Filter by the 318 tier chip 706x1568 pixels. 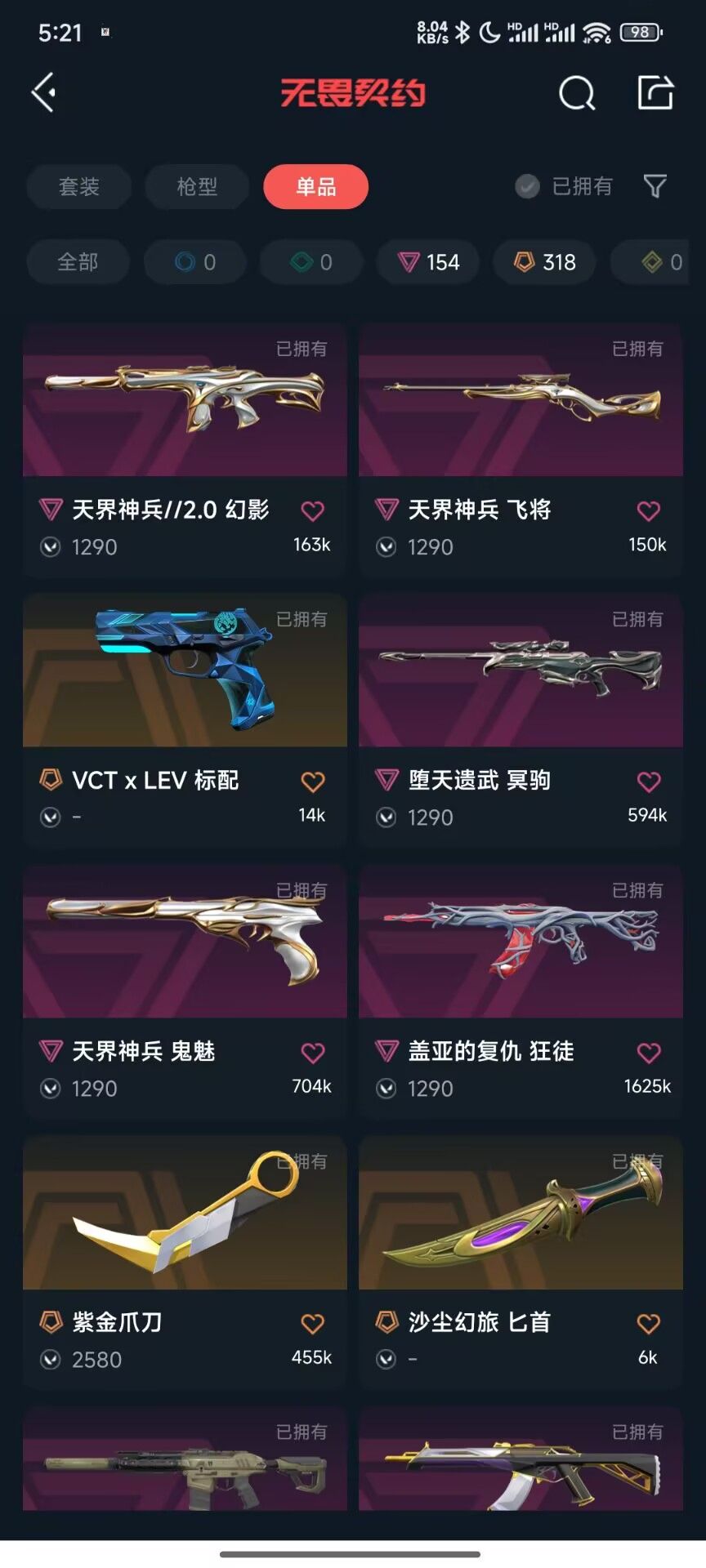coord(544,262)
